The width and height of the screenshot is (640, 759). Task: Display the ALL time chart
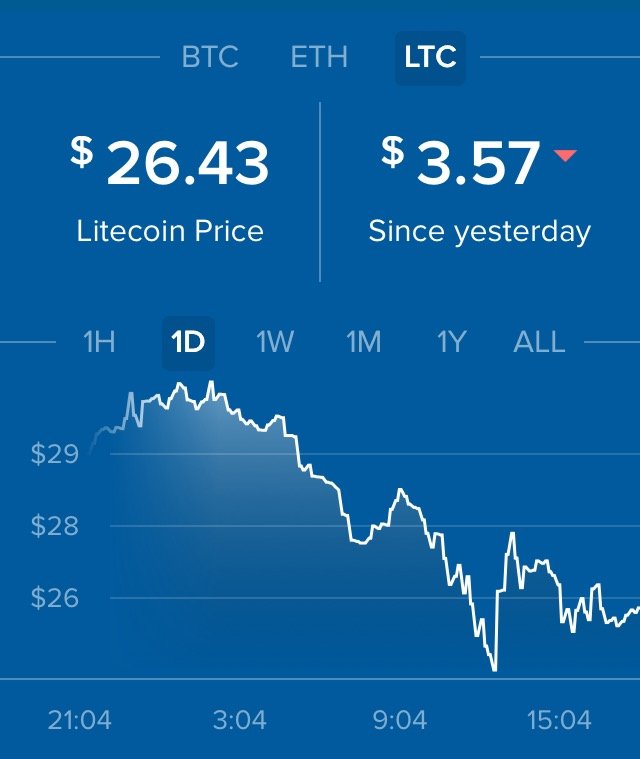click(x=539, y=343)
